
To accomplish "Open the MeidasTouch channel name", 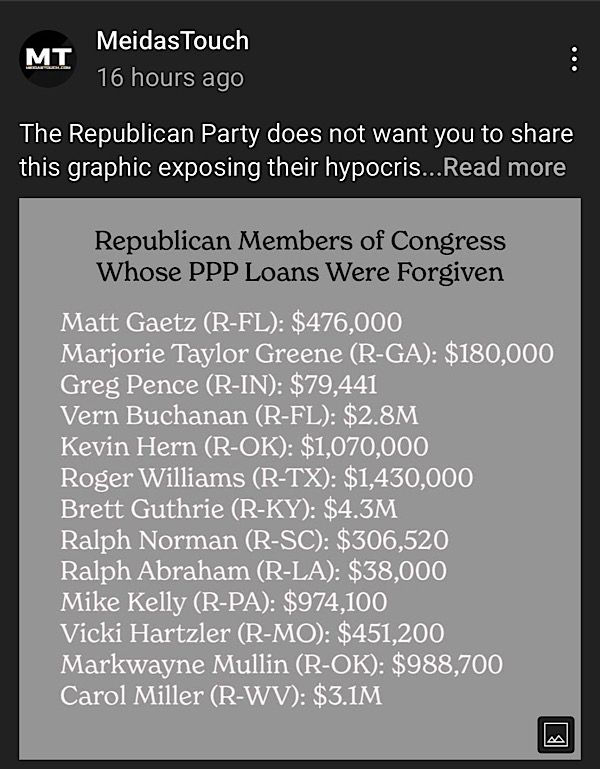I will 172,41.
